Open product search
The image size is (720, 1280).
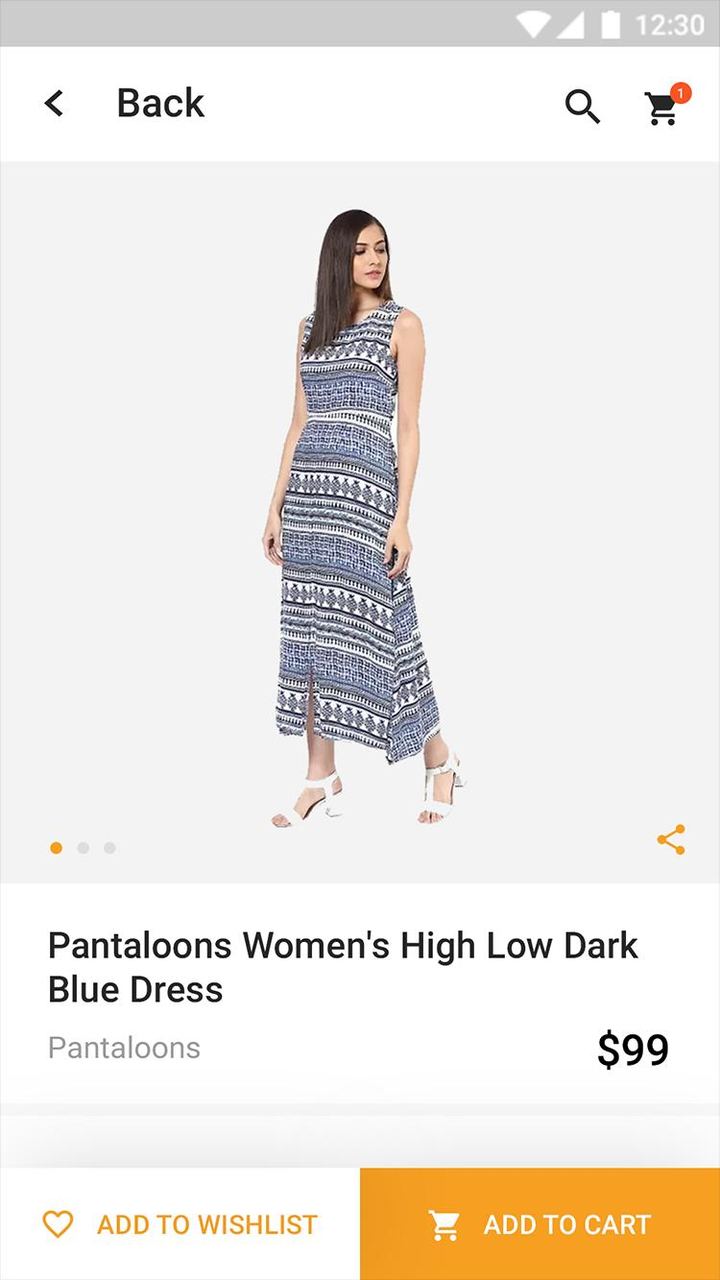pyautogui.click(x=582, y=105)
